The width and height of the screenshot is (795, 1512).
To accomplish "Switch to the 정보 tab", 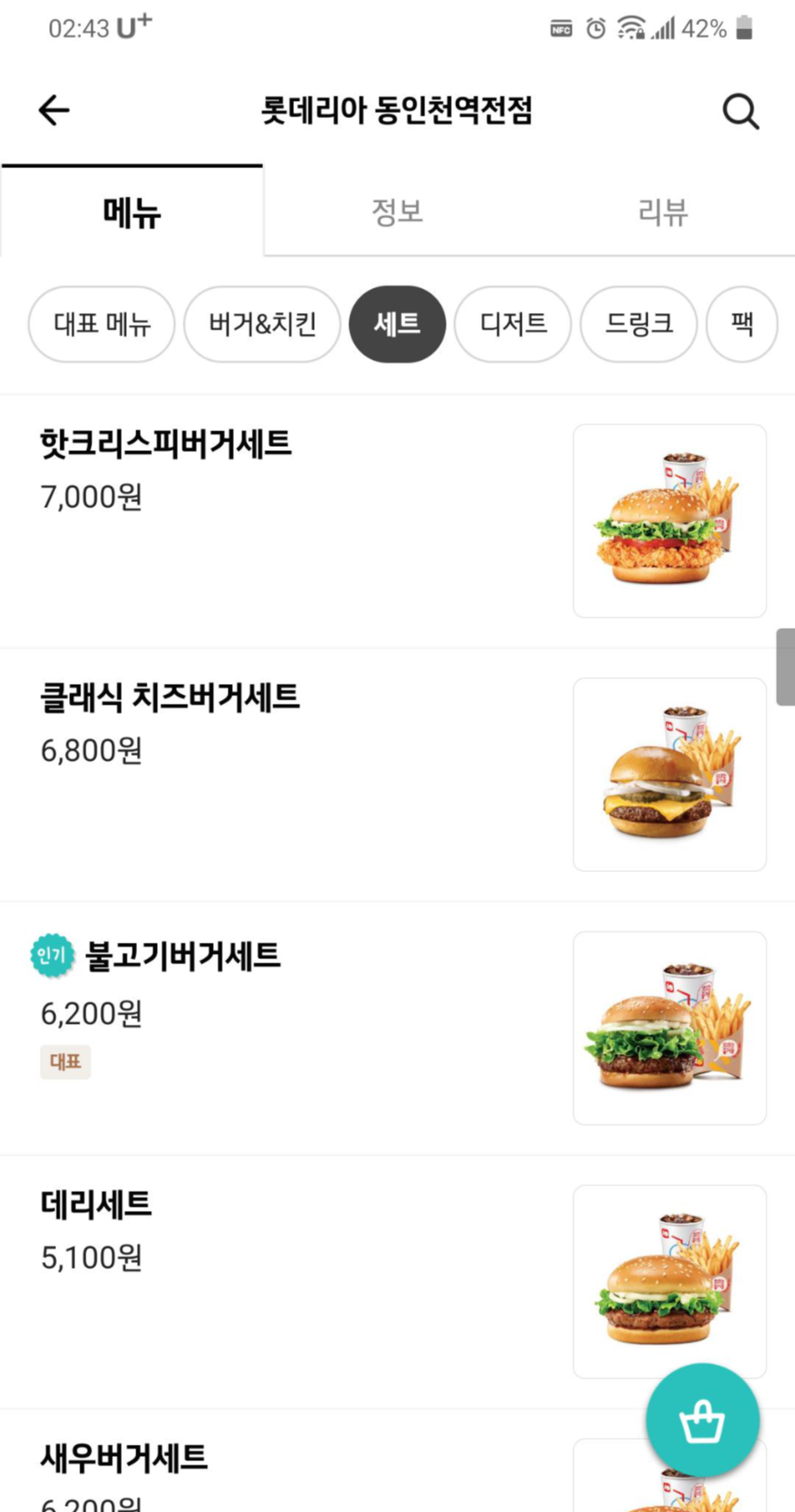I will point(397,212).
